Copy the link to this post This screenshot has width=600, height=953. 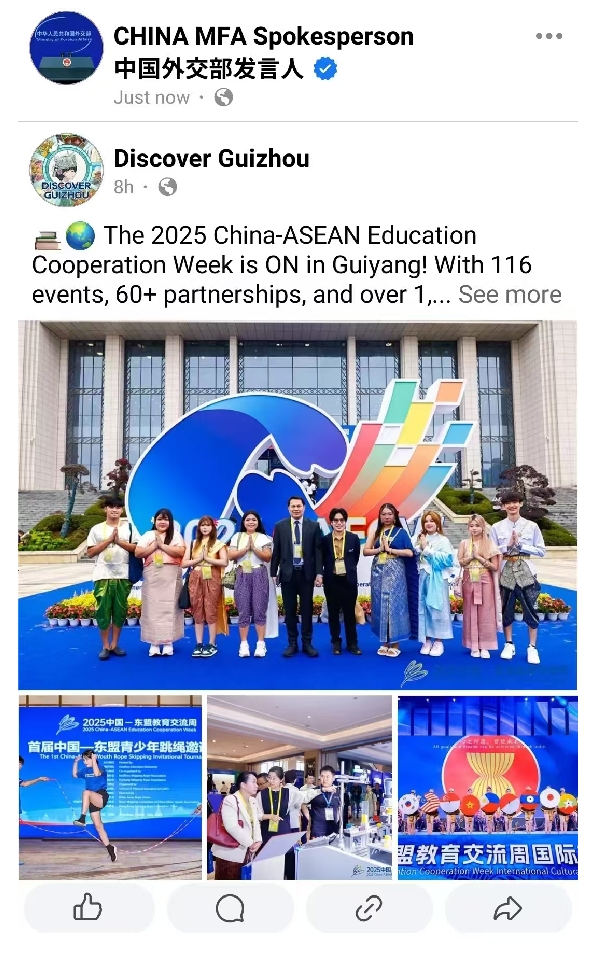point(369,908)
